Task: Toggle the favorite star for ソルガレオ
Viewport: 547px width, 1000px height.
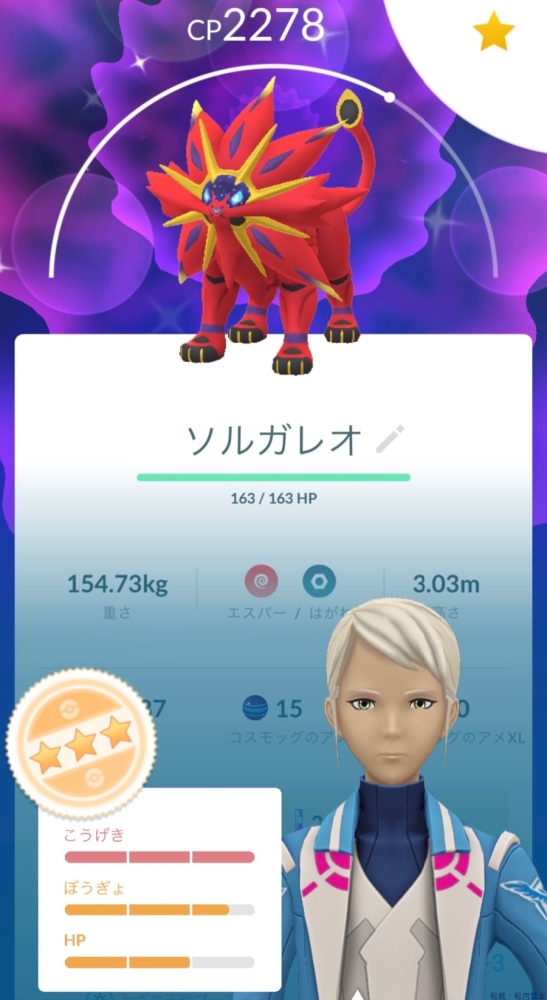Action: click(x=494, y=34)
